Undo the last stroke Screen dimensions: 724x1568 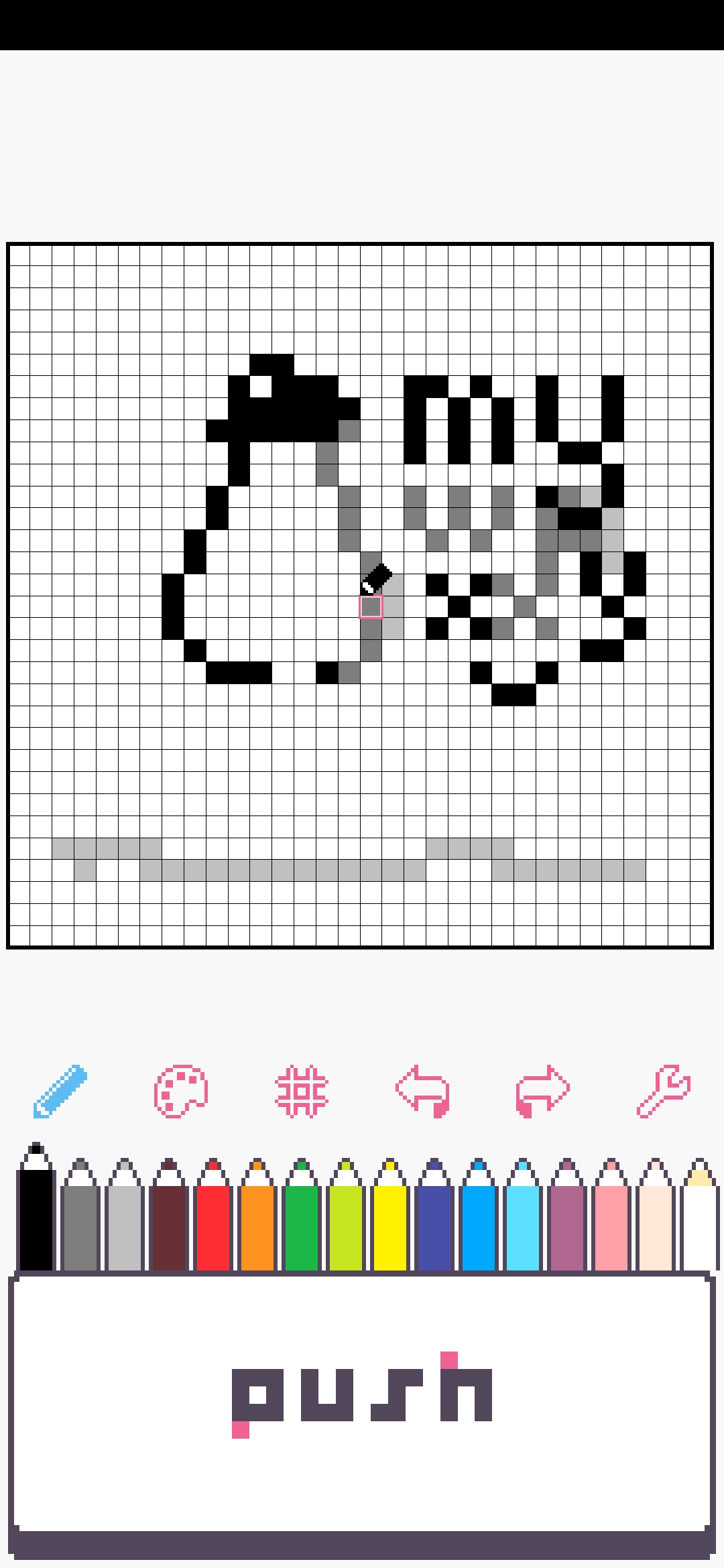(x=422, y=1091)
